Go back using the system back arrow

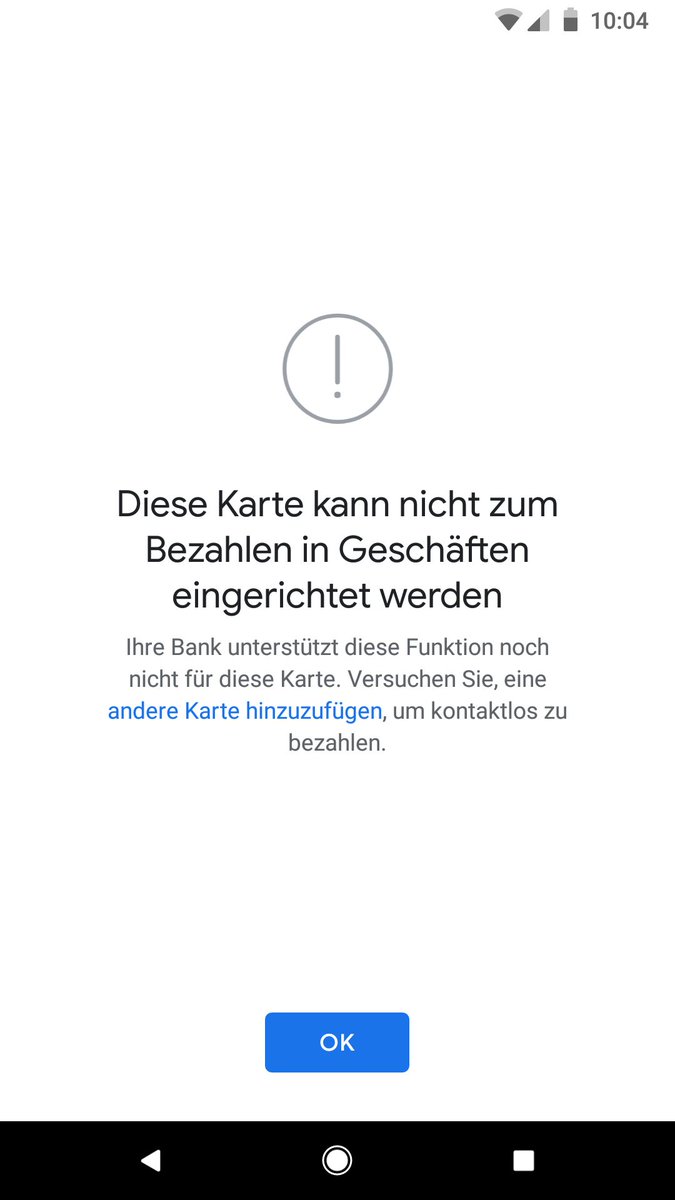point(151,1160)
